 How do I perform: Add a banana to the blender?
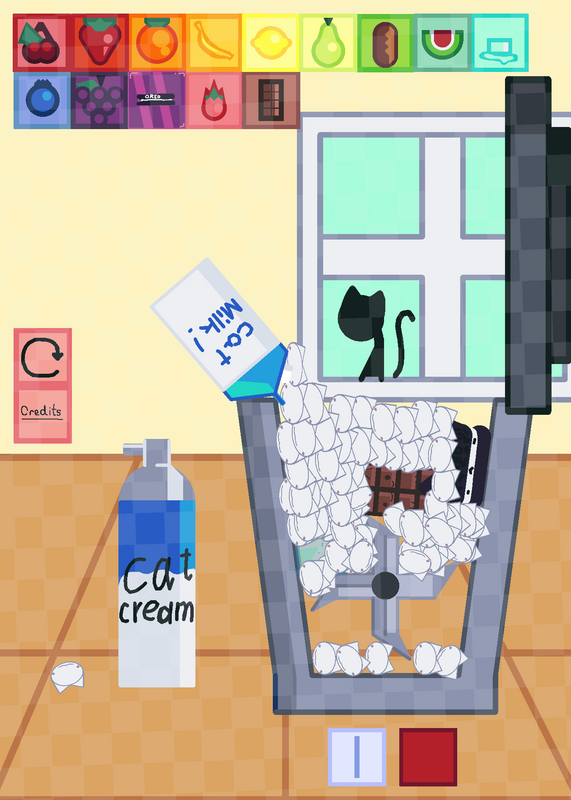click(214, 43)
